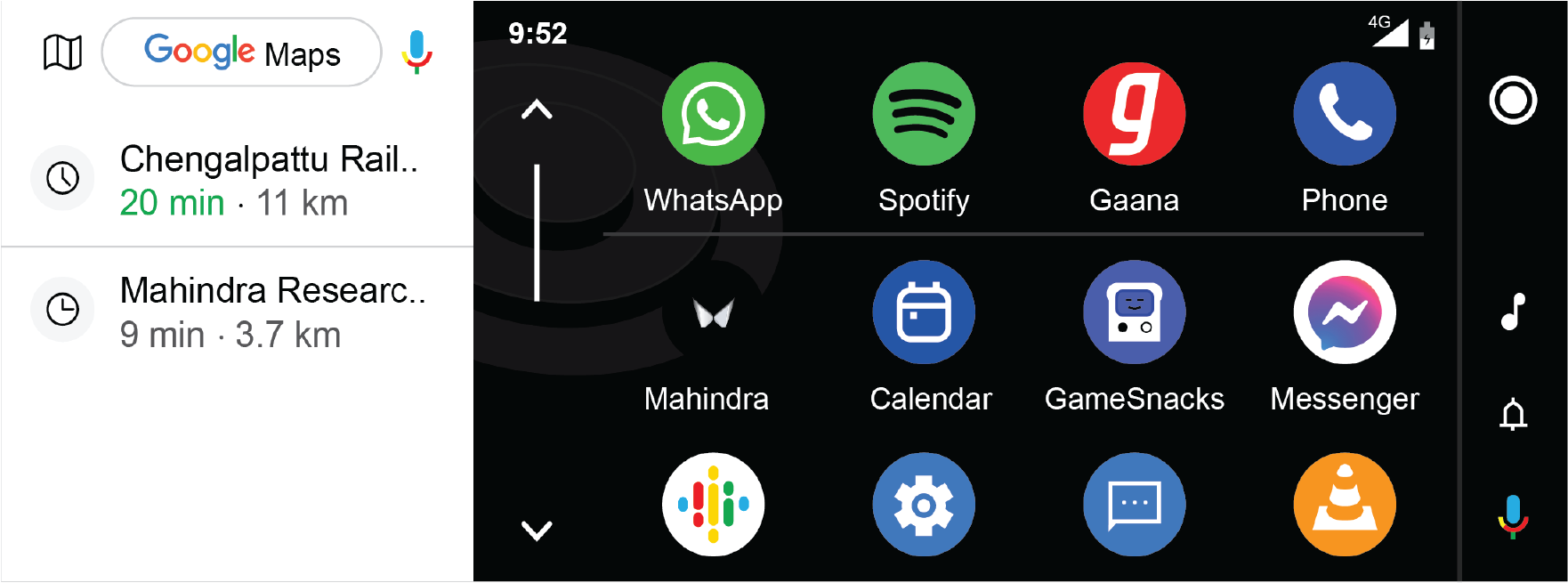The image size is (1568, 583).
Task: Open the messages app with speech bubble
Action: [x=1134, y=504]
